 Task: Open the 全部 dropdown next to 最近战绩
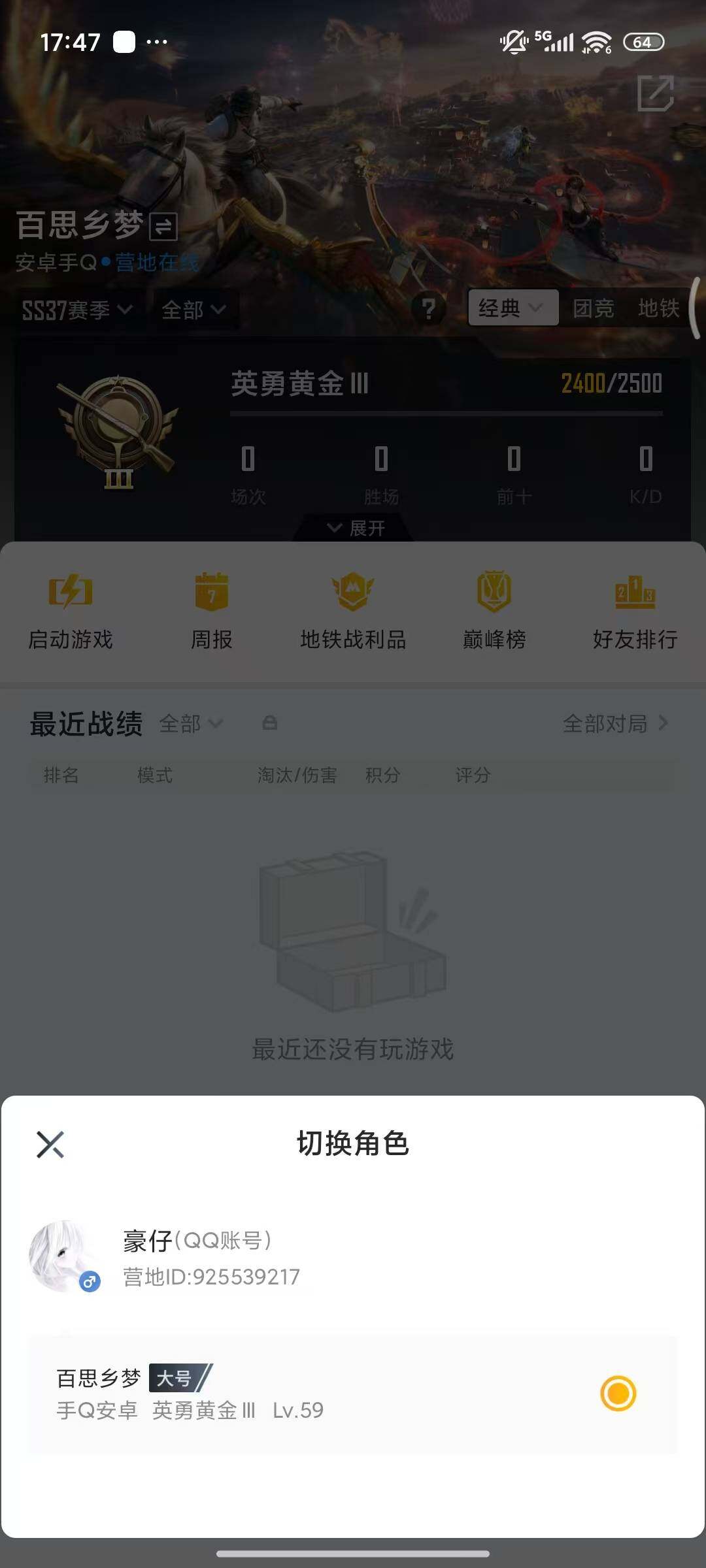pyautogui.click(x=192, y=724)
